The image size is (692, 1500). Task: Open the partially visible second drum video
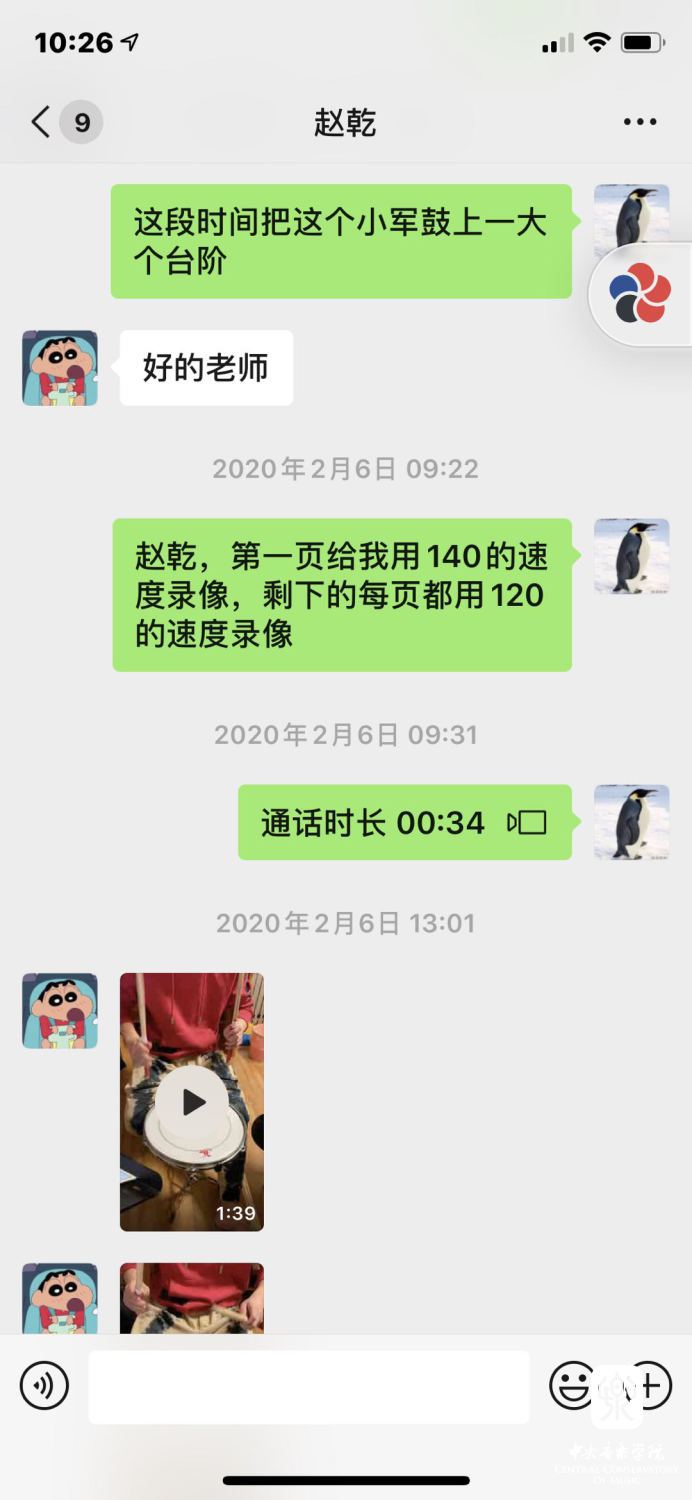pyautogui.click(x=192, y=1298)
